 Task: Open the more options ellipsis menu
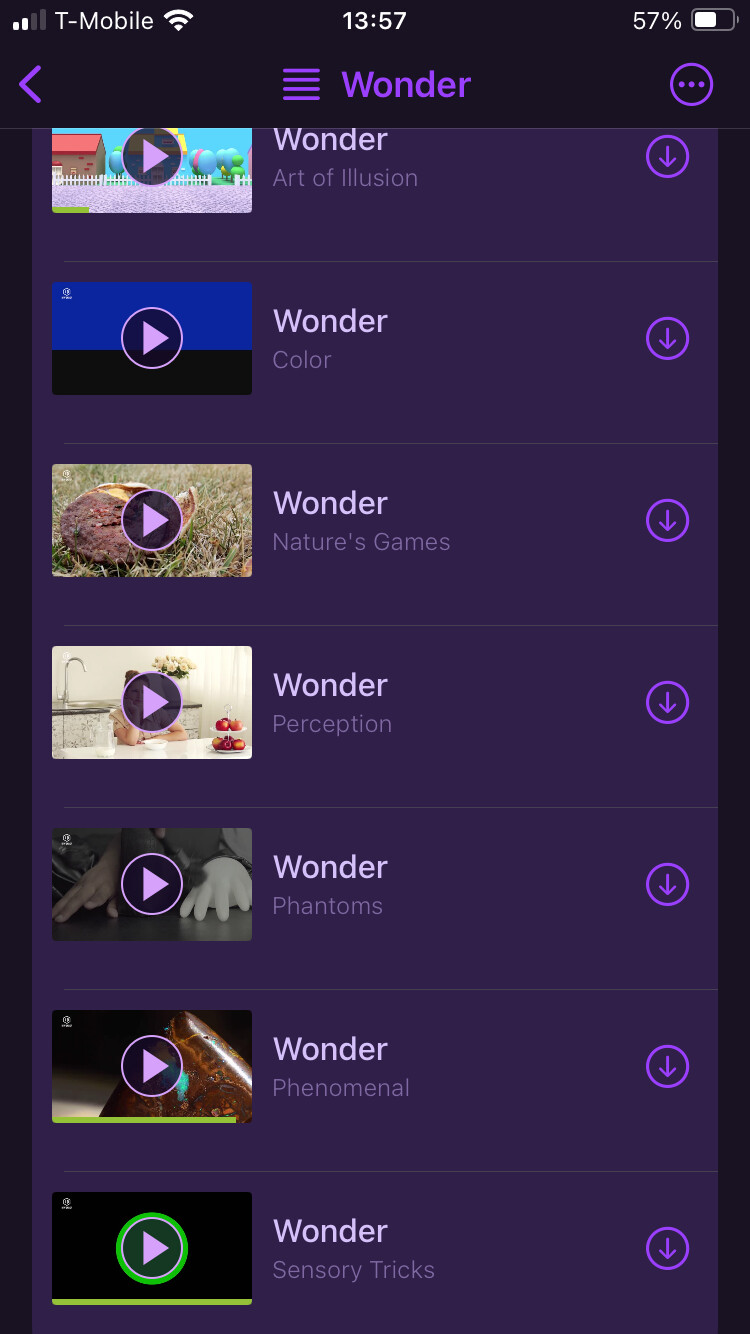[x=691, y=85]
